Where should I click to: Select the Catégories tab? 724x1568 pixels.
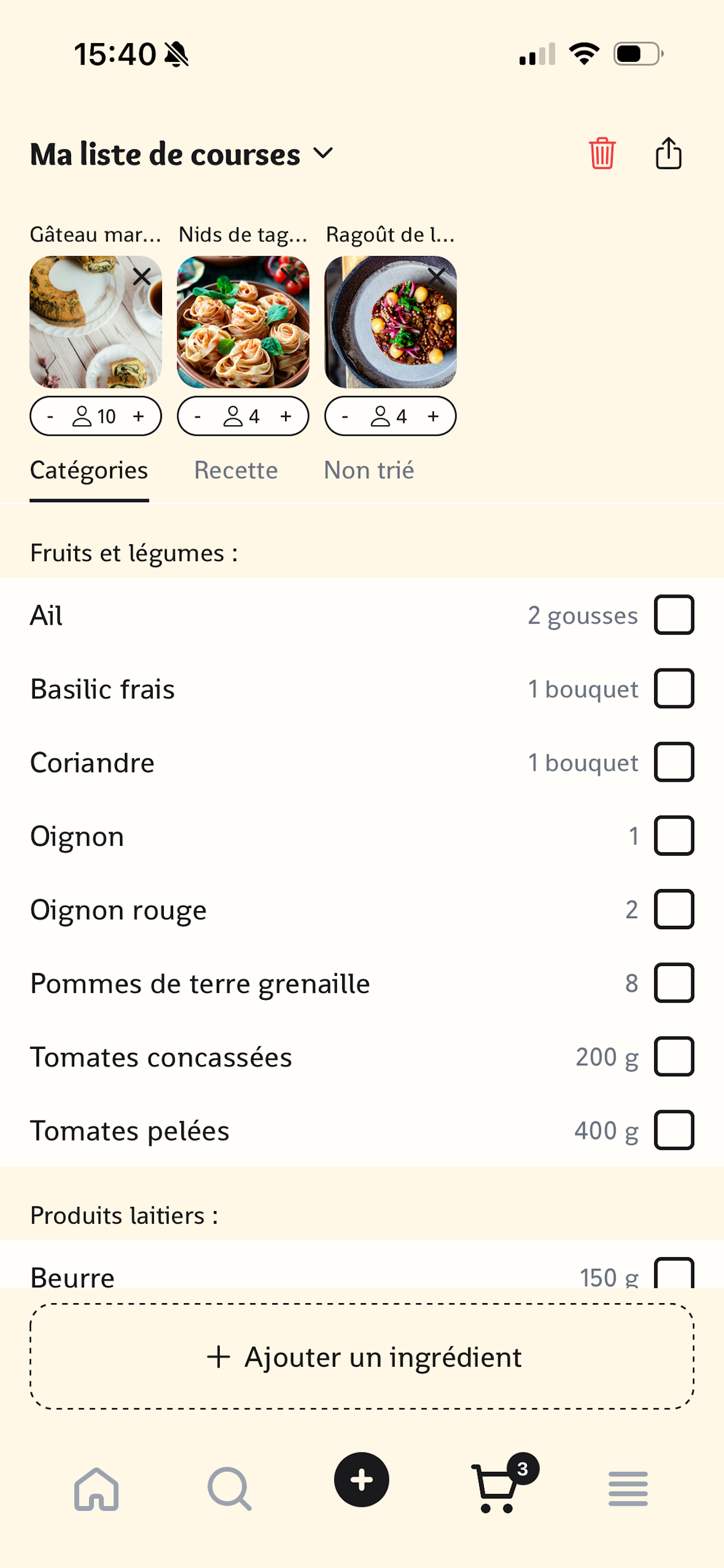[x=89, y=470]
